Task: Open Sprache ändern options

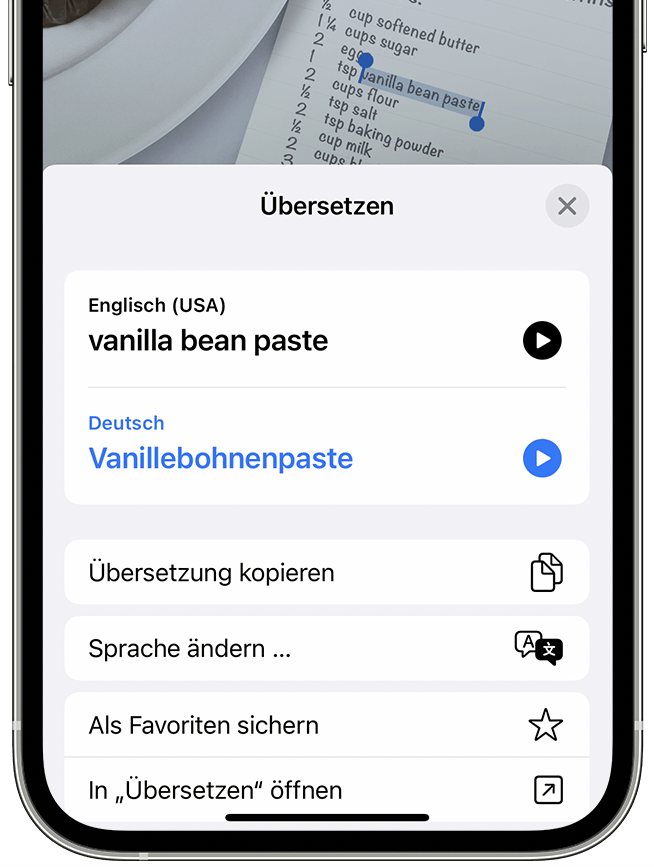Action: point(326,648)
